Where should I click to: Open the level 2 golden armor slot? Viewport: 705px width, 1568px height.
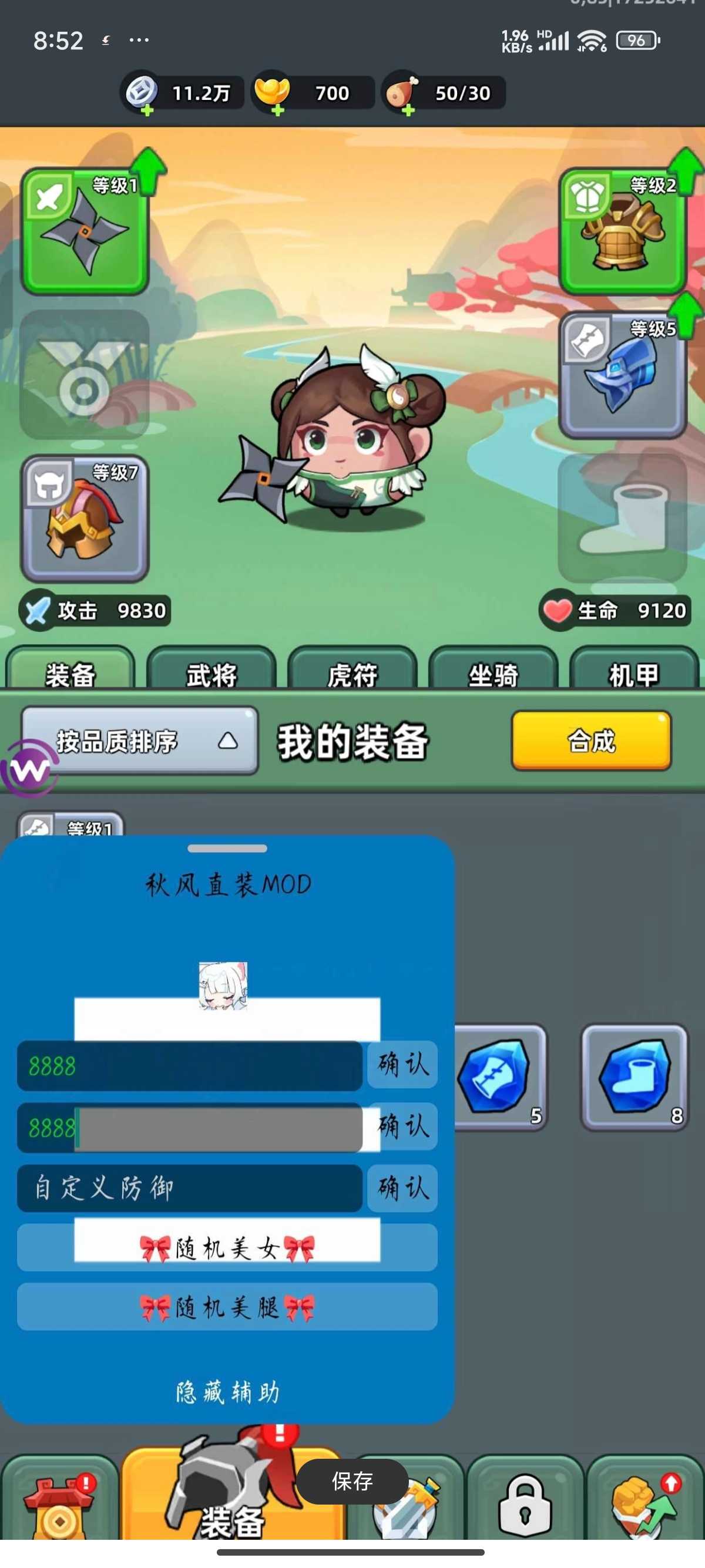(x=622, y=231)
